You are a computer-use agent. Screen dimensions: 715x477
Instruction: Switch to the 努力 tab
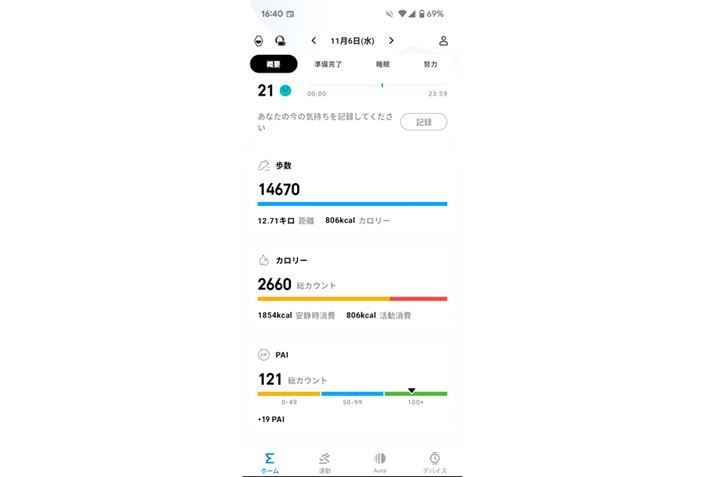[x=430, y=64]
